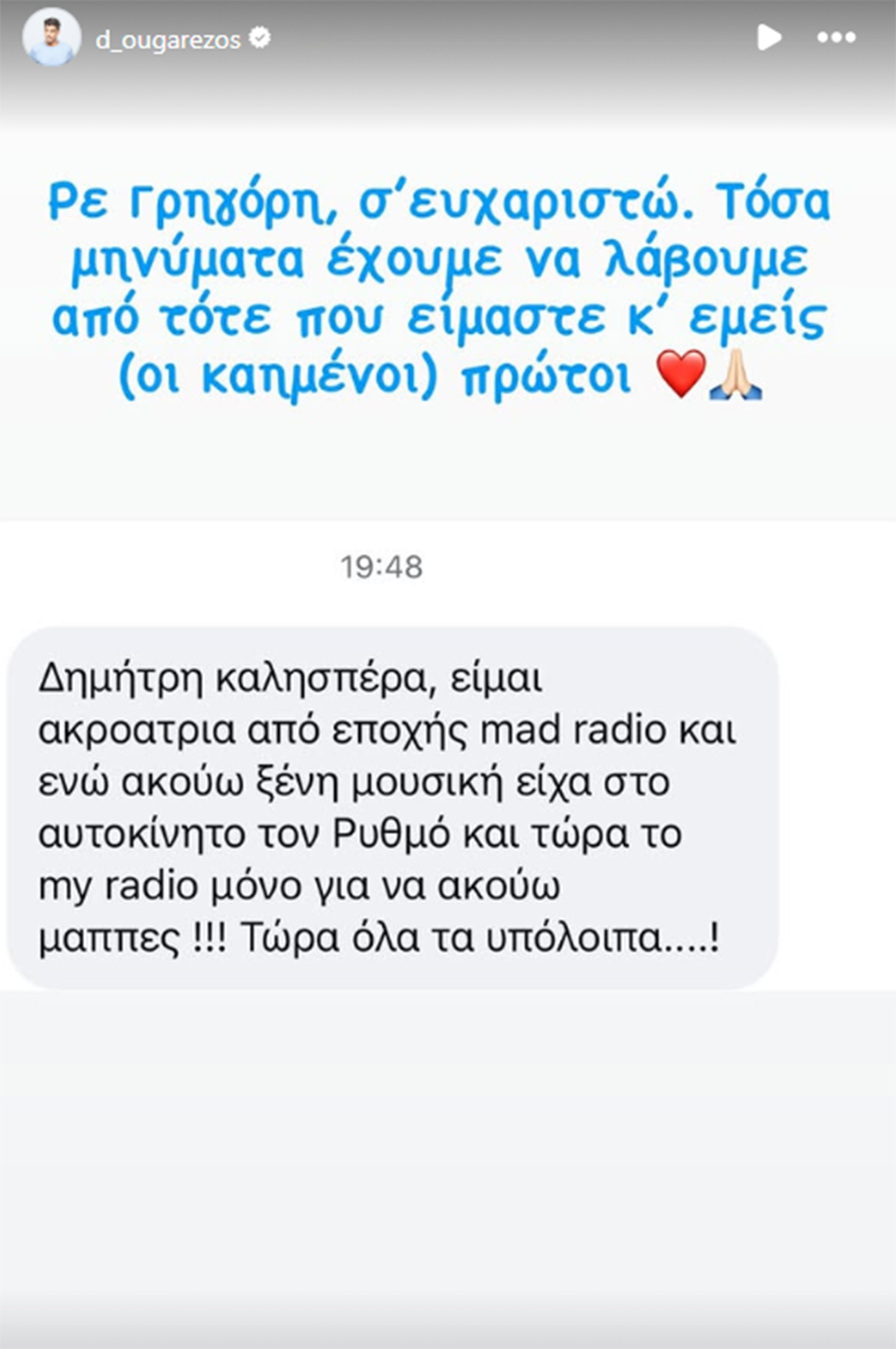Open the three-dot more options menu
896x1349 pixels.
836,38
